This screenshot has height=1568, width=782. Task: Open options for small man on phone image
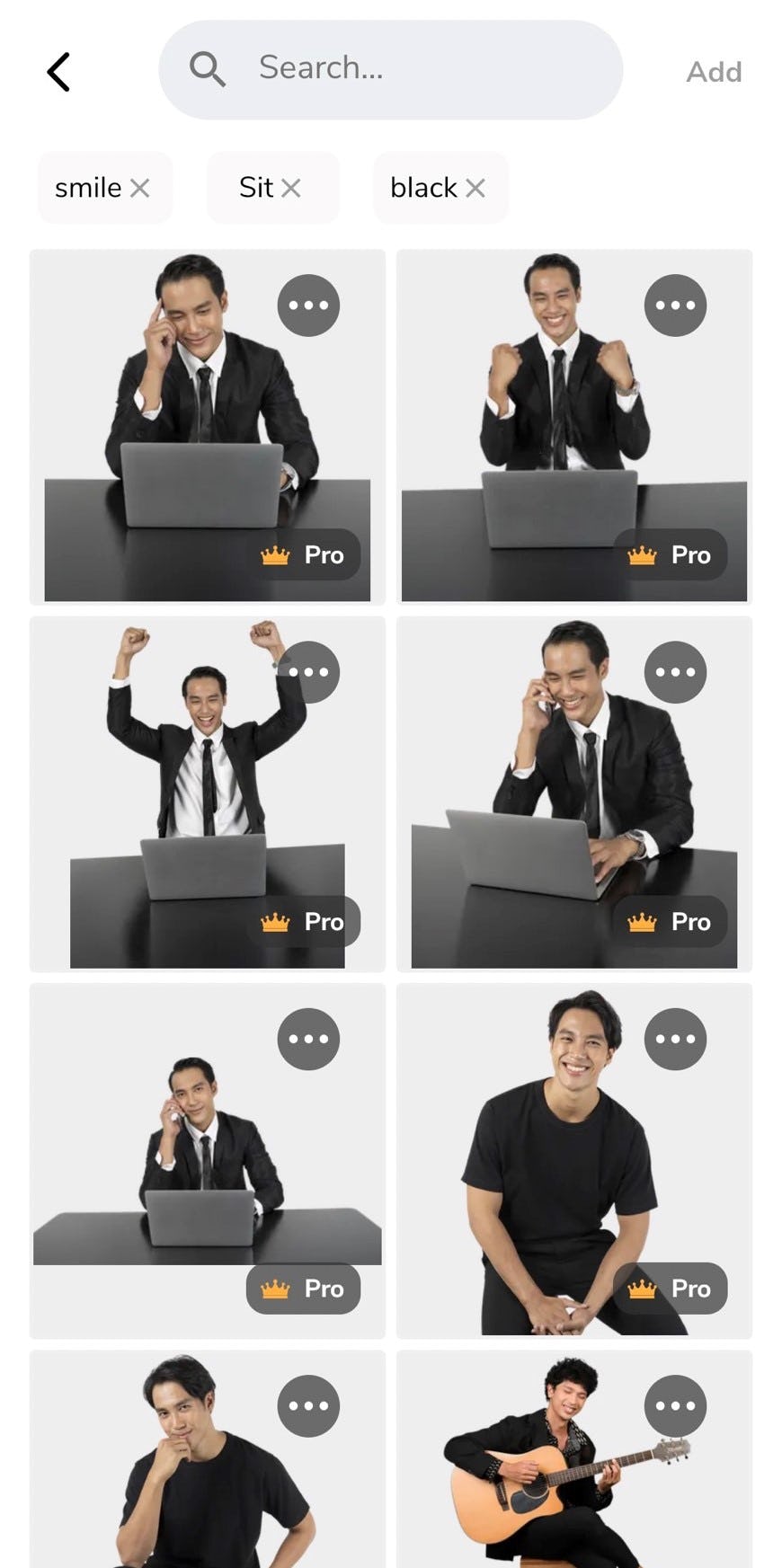pyautogui.click(x=308, y=1039)
